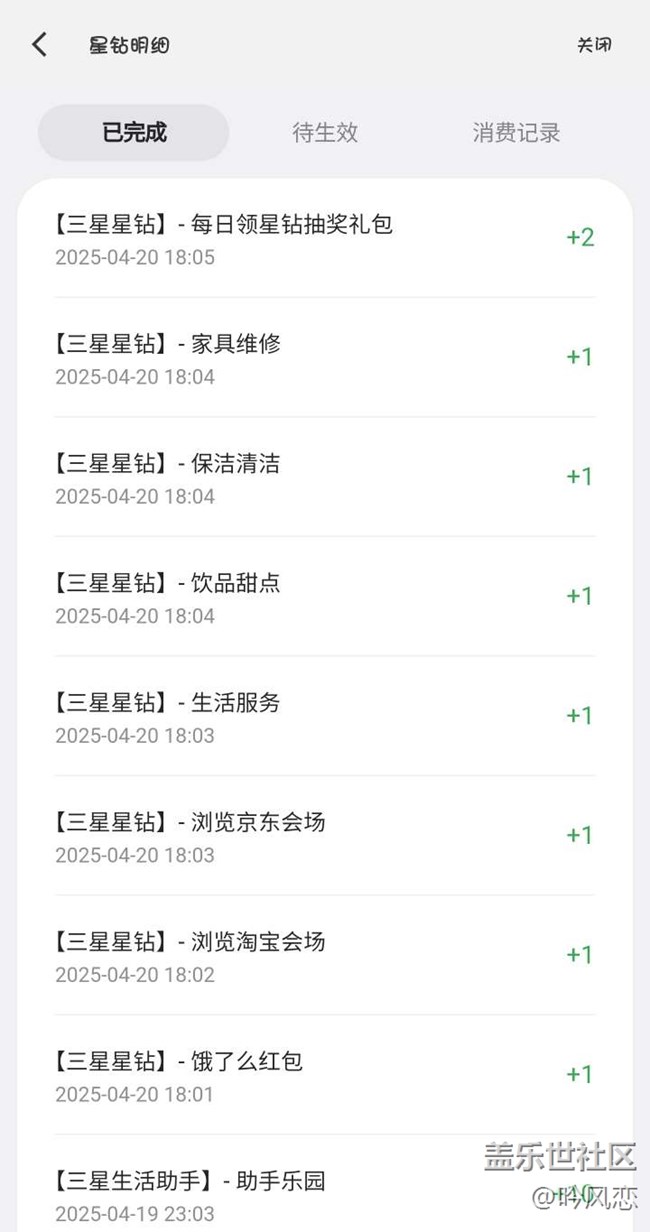Viewport: 650px width, 1232px height.
Task: Tap 关闭 to close the page
Action: (594, 45)
